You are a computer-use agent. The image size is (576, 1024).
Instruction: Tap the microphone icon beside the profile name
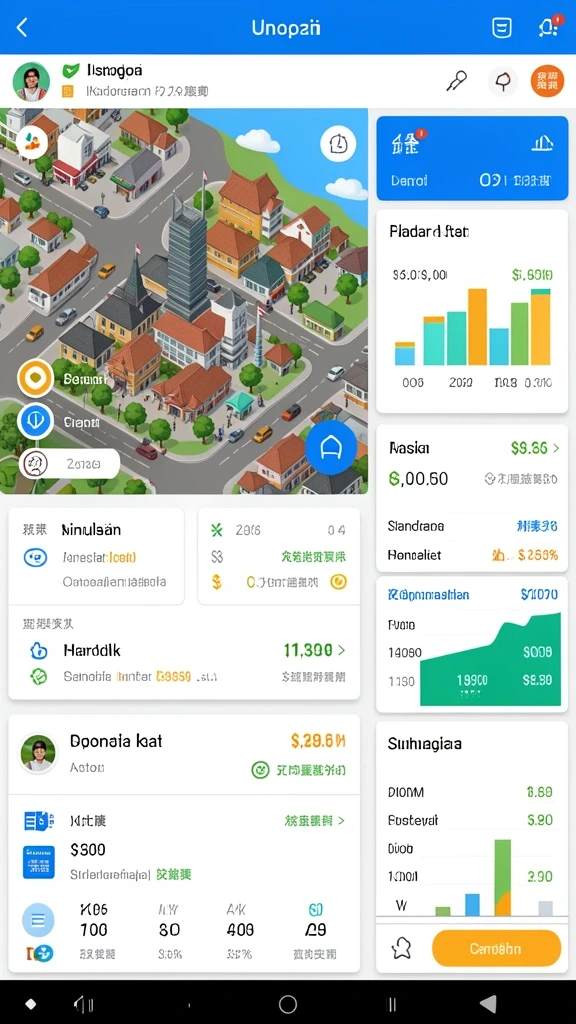[x=456, y=82]
